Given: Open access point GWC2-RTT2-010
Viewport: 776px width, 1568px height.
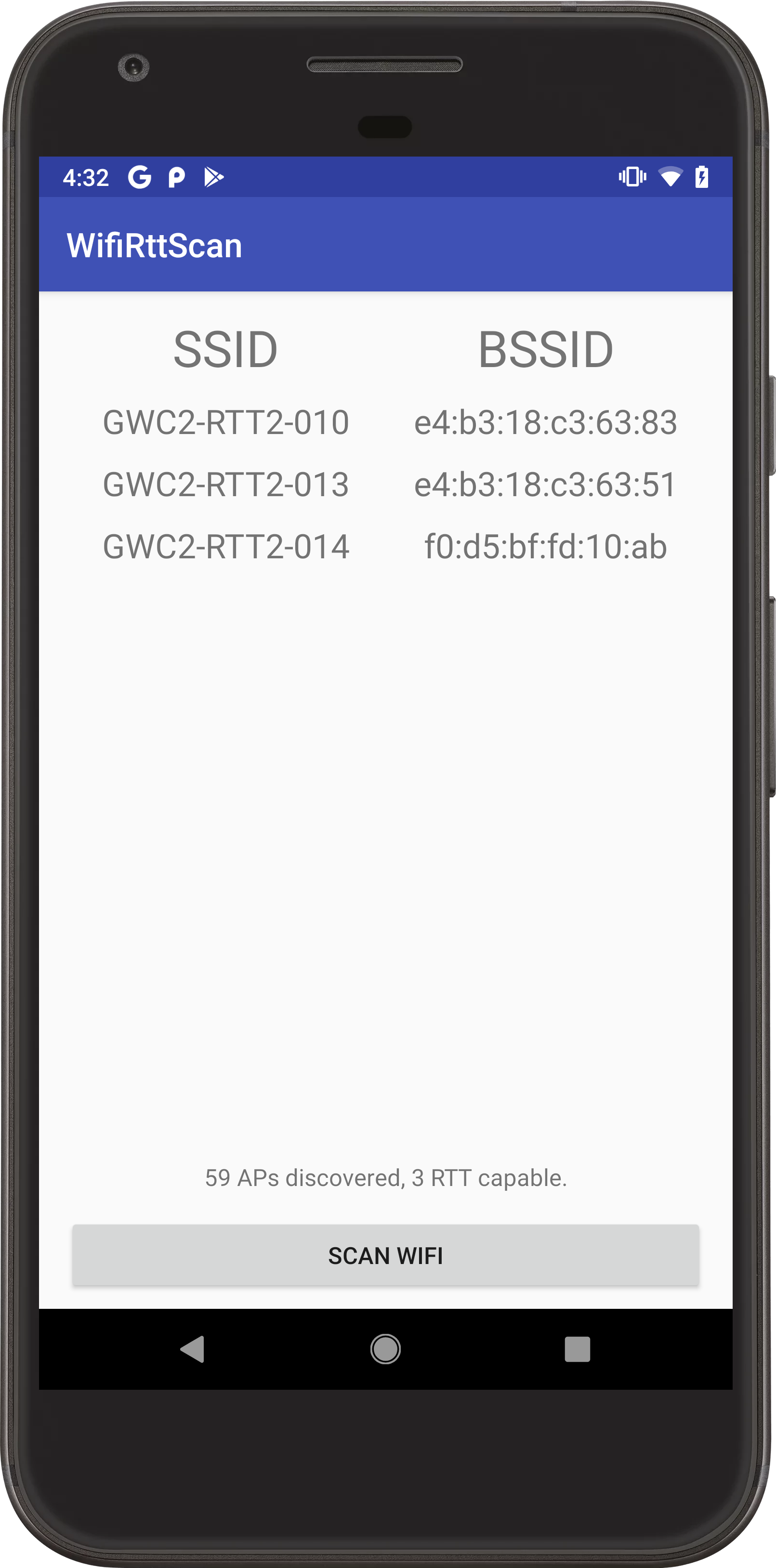Looking at the screenshot, I should (x=226, y=422).
